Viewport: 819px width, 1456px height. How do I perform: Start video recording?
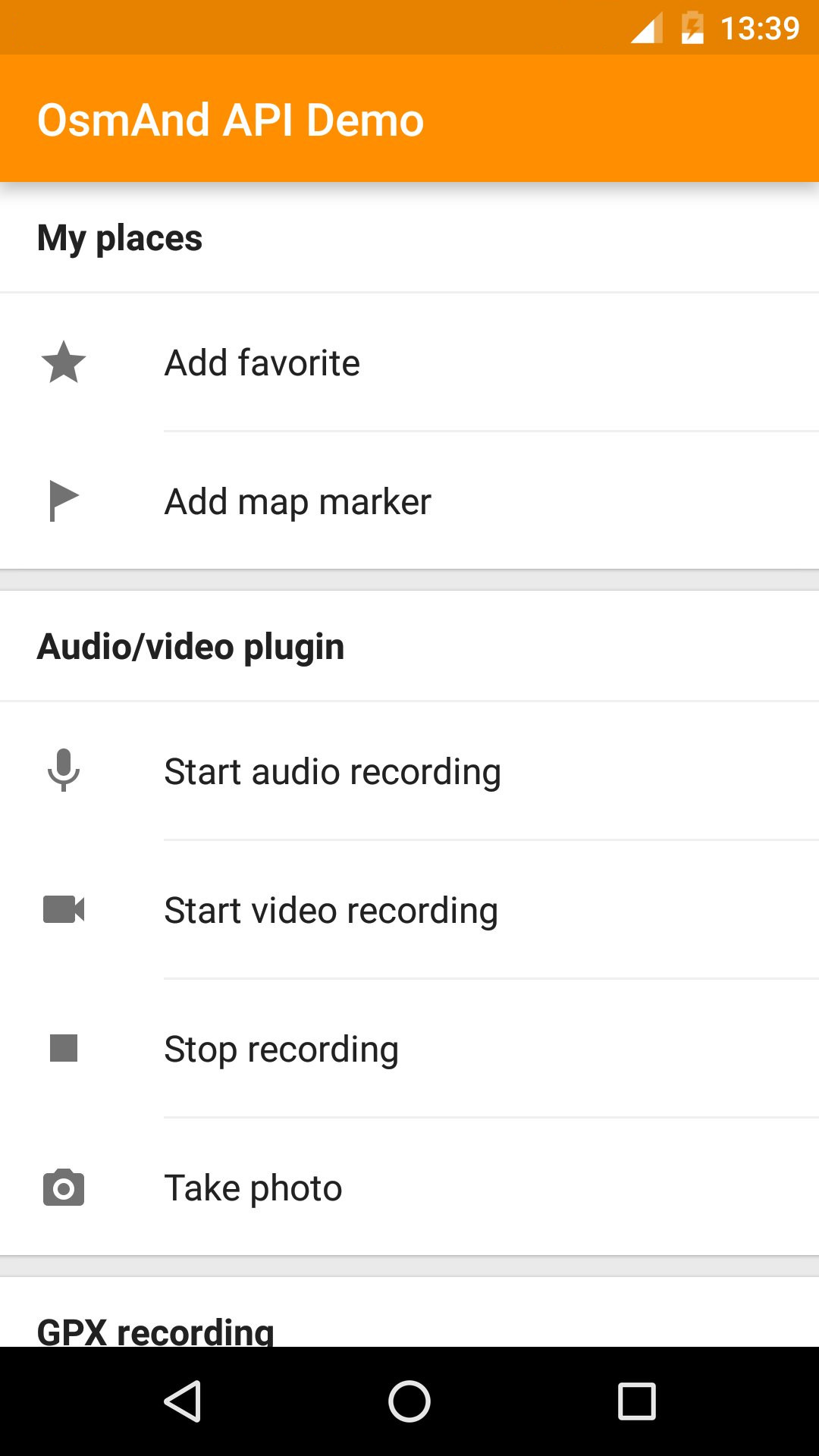(x=409, y=910)
